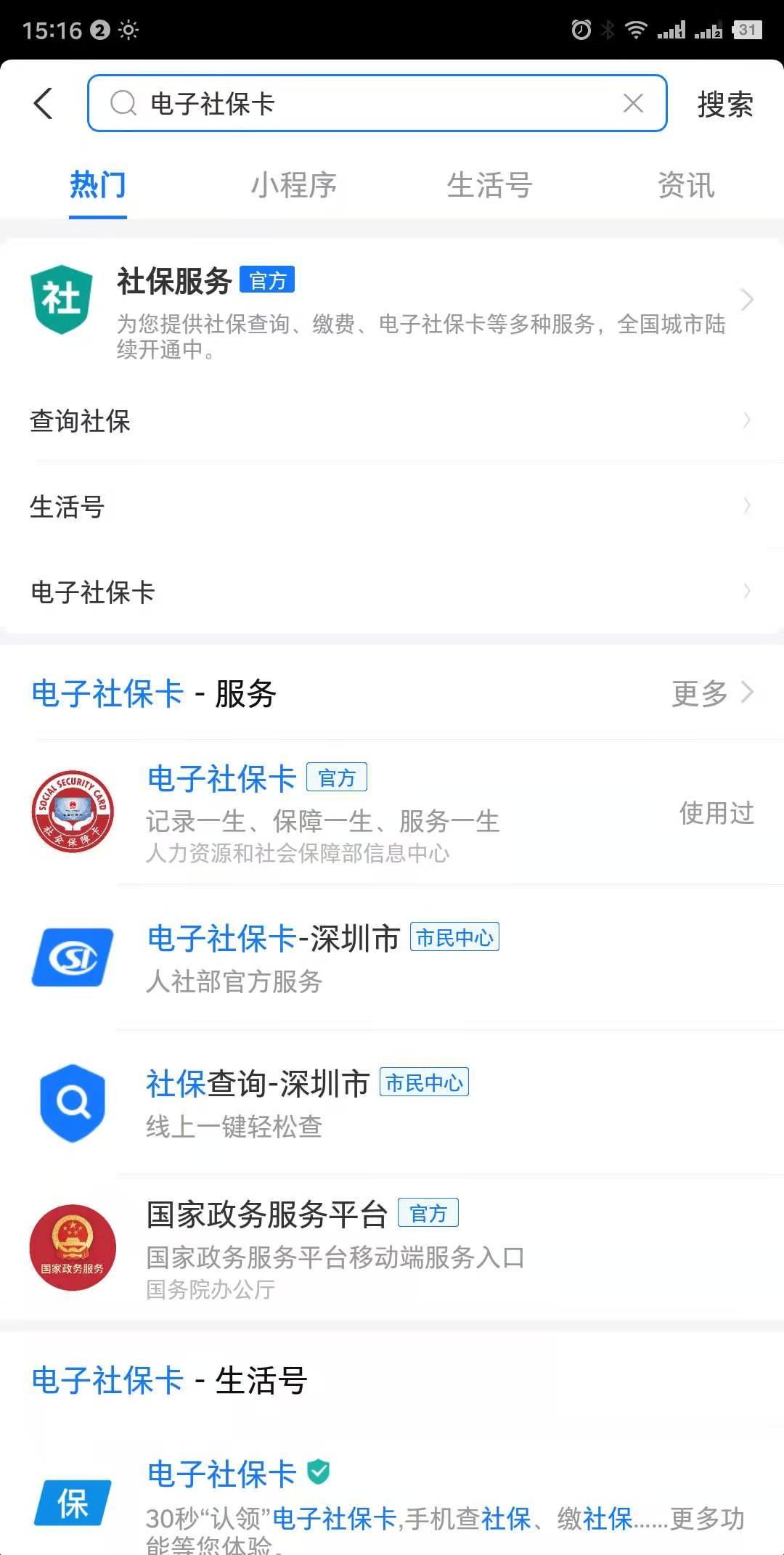Open 电子社保卡-深圳市 service

392,957
